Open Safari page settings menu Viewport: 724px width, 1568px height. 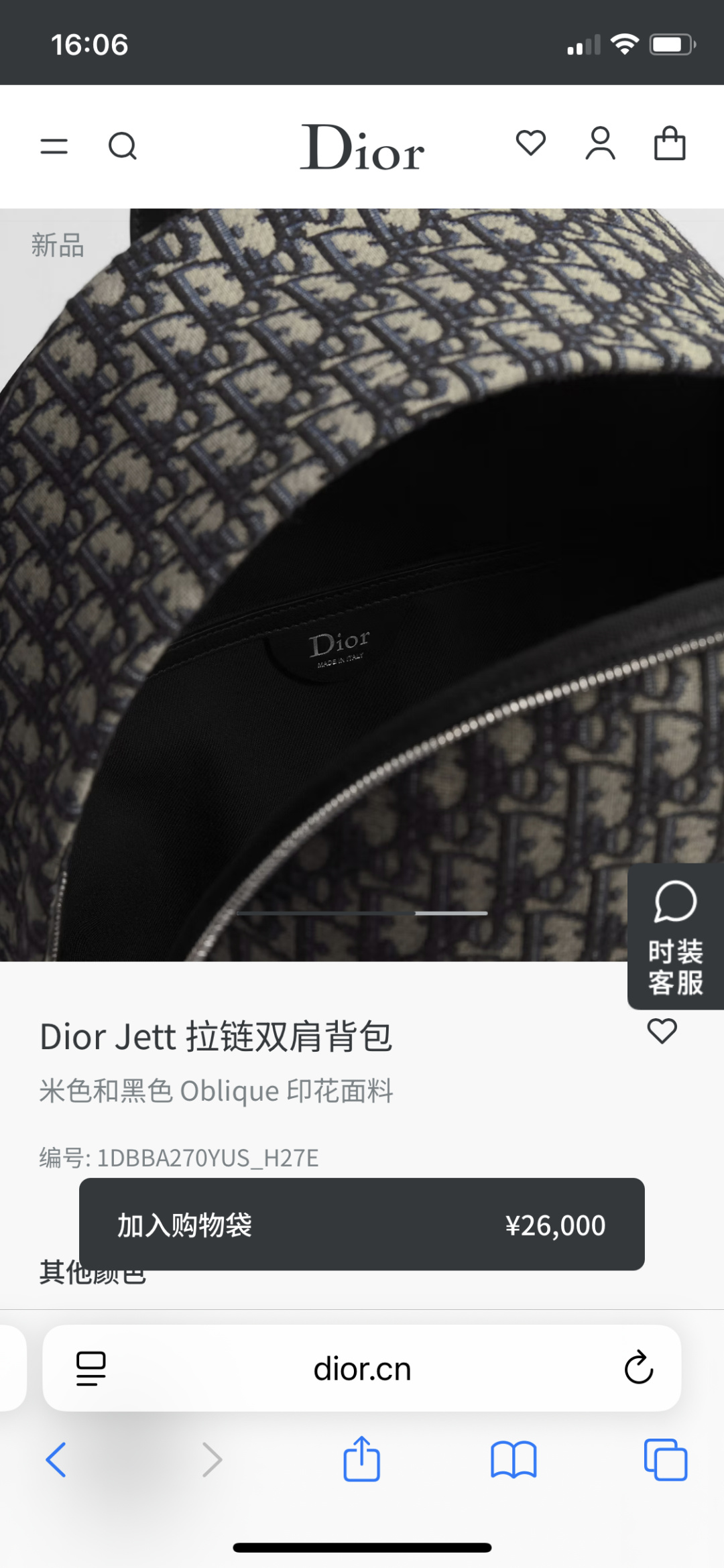(91, 1368)
